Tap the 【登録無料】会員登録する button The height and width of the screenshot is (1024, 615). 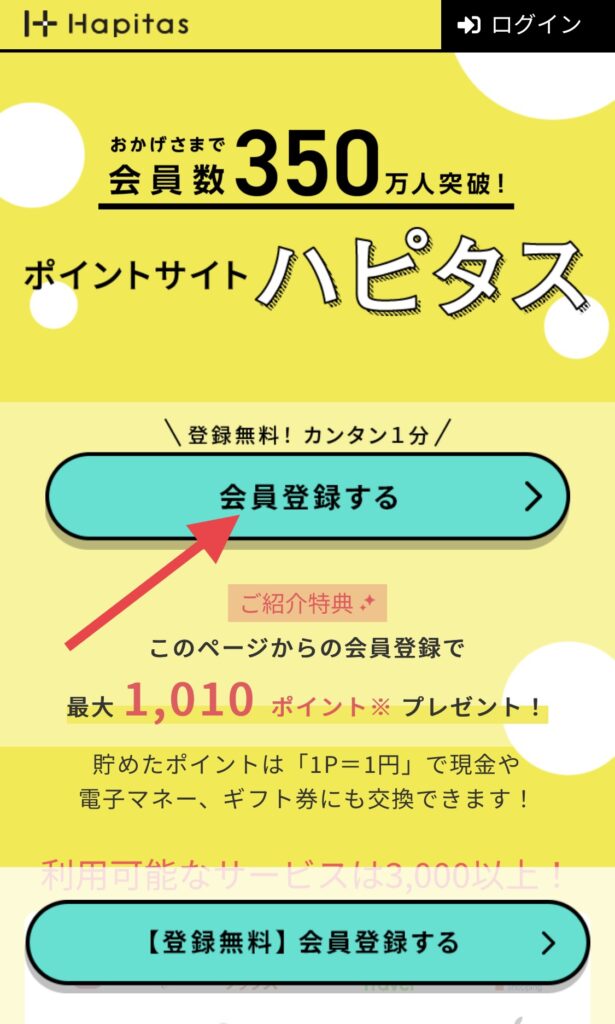(x=307, y=942)
